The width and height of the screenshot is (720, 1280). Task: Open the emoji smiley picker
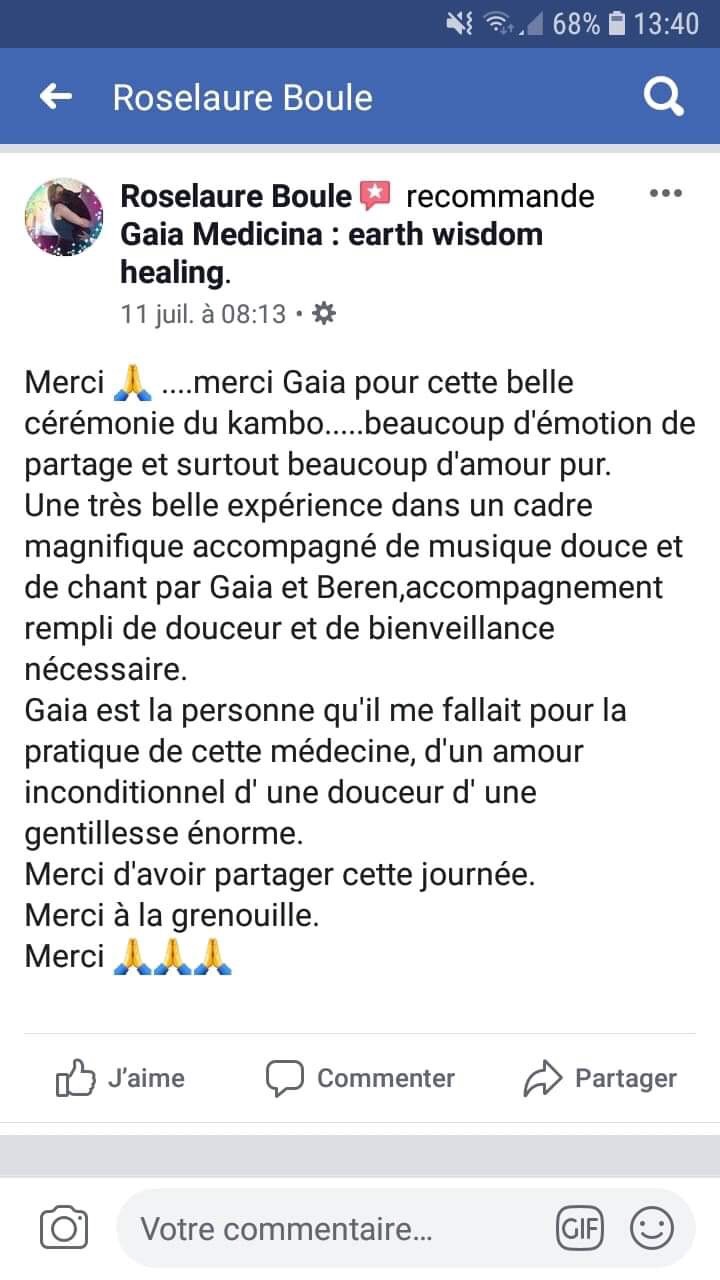(x=652, y=1229)
